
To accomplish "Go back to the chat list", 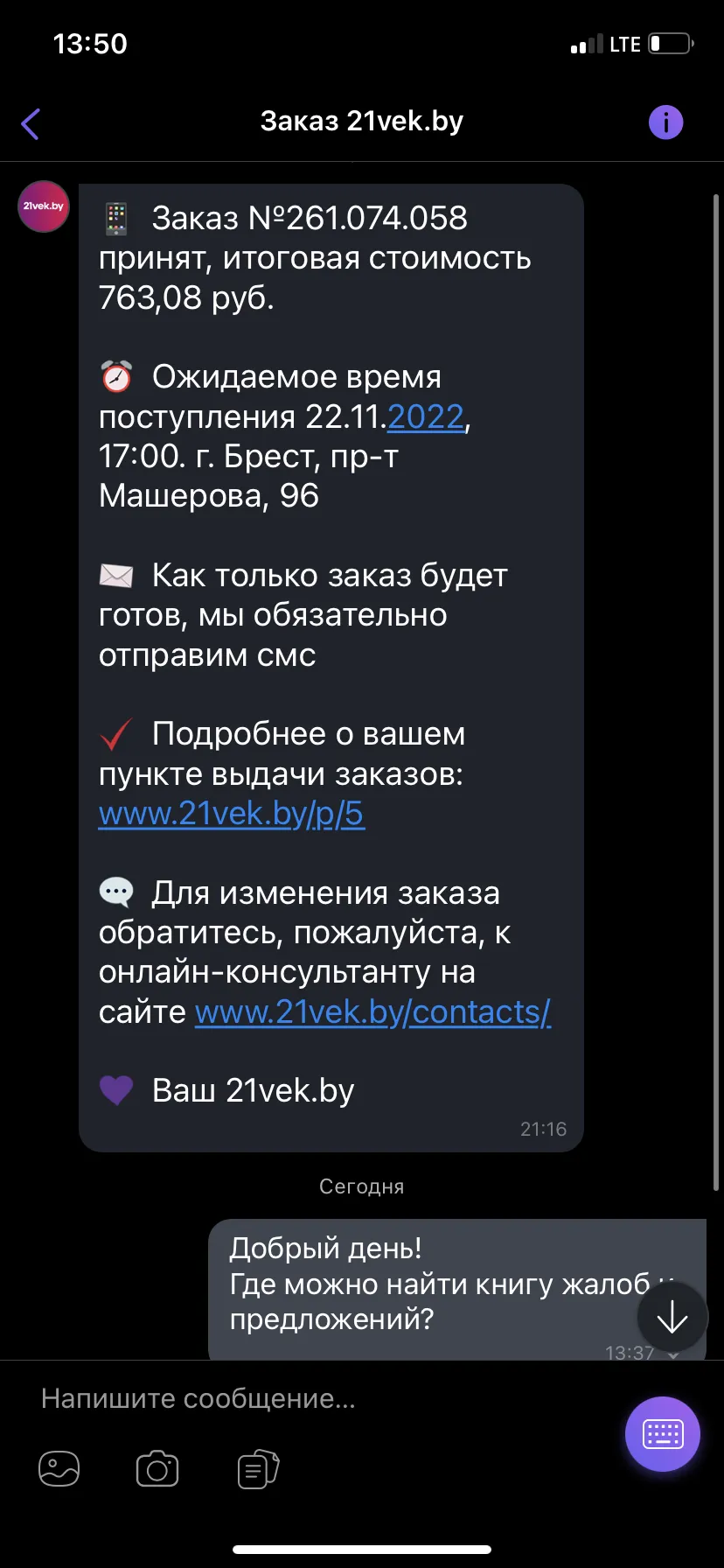I will coord(31,123).
